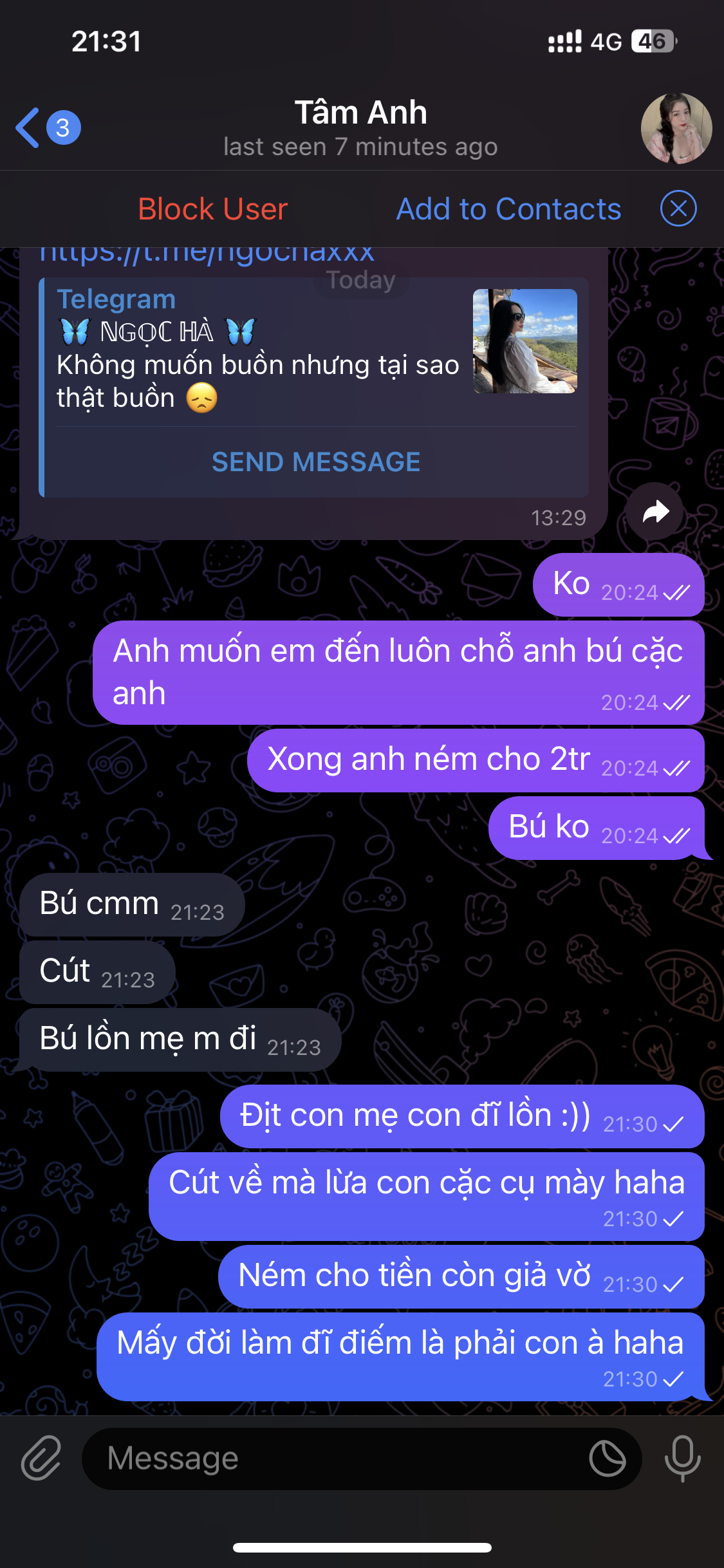The image size is (724, 1568).
Task: Open the SEND MESSAGE link preview button
Action: tap(316, 462)
